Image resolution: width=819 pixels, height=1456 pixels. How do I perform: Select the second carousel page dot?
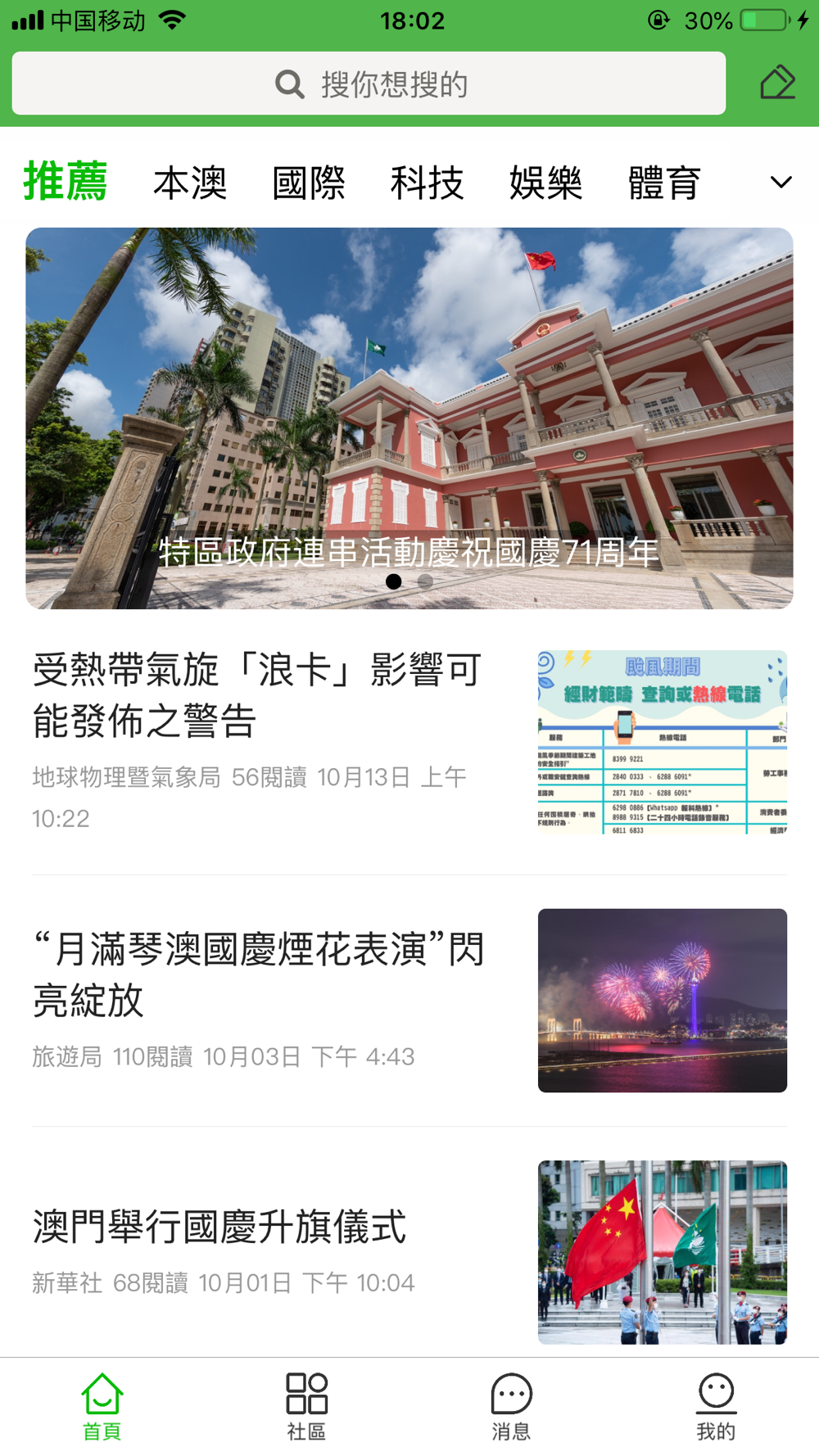(425, 581)
